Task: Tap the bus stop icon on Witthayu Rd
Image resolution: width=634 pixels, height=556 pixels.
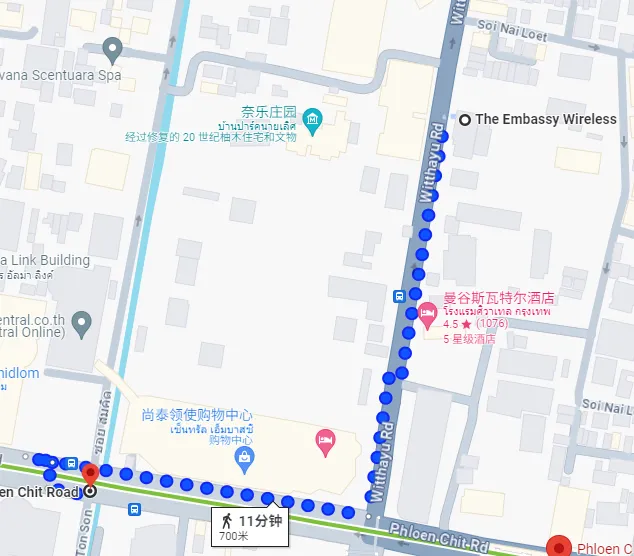Action: tap(399, 295)
